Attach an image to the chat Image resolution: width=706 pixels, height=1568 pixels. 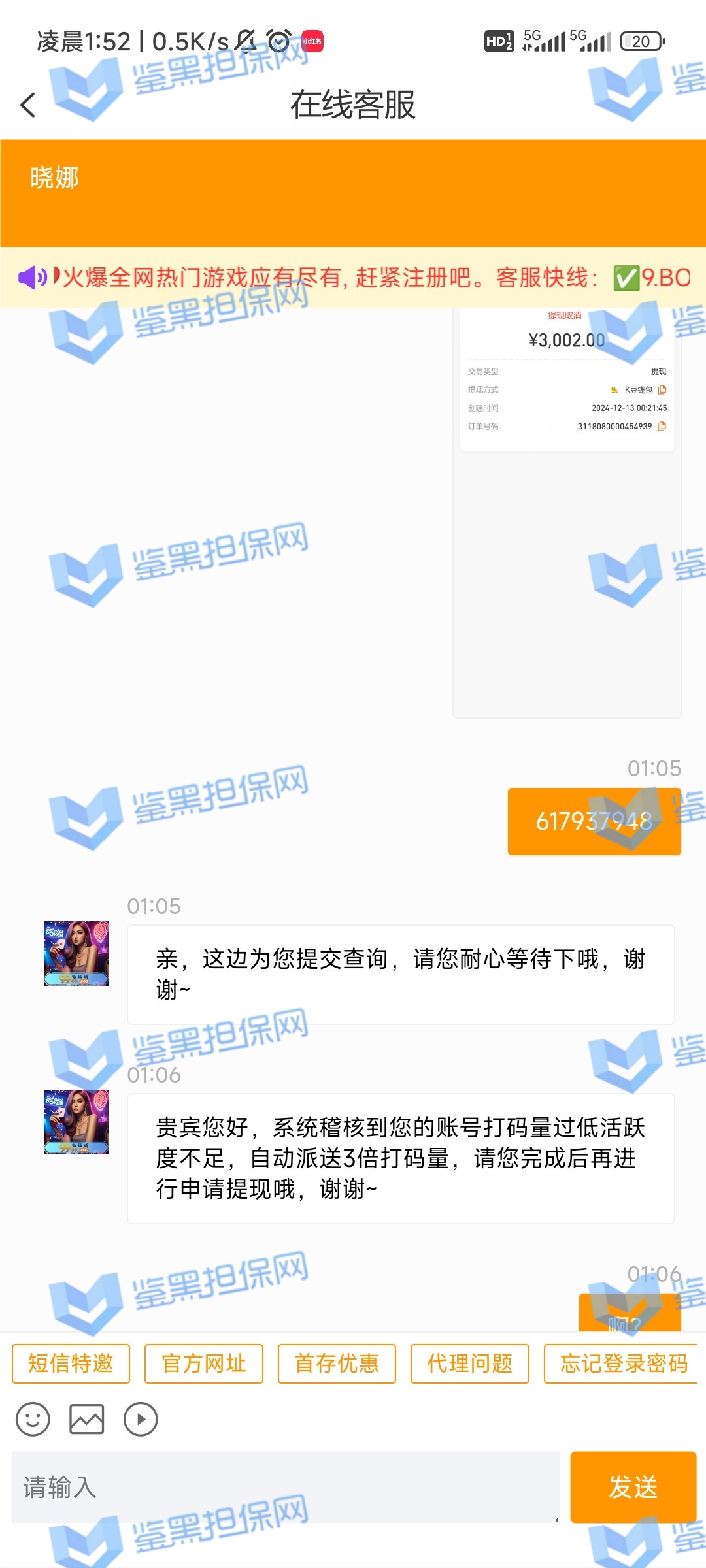(87, 1419)
